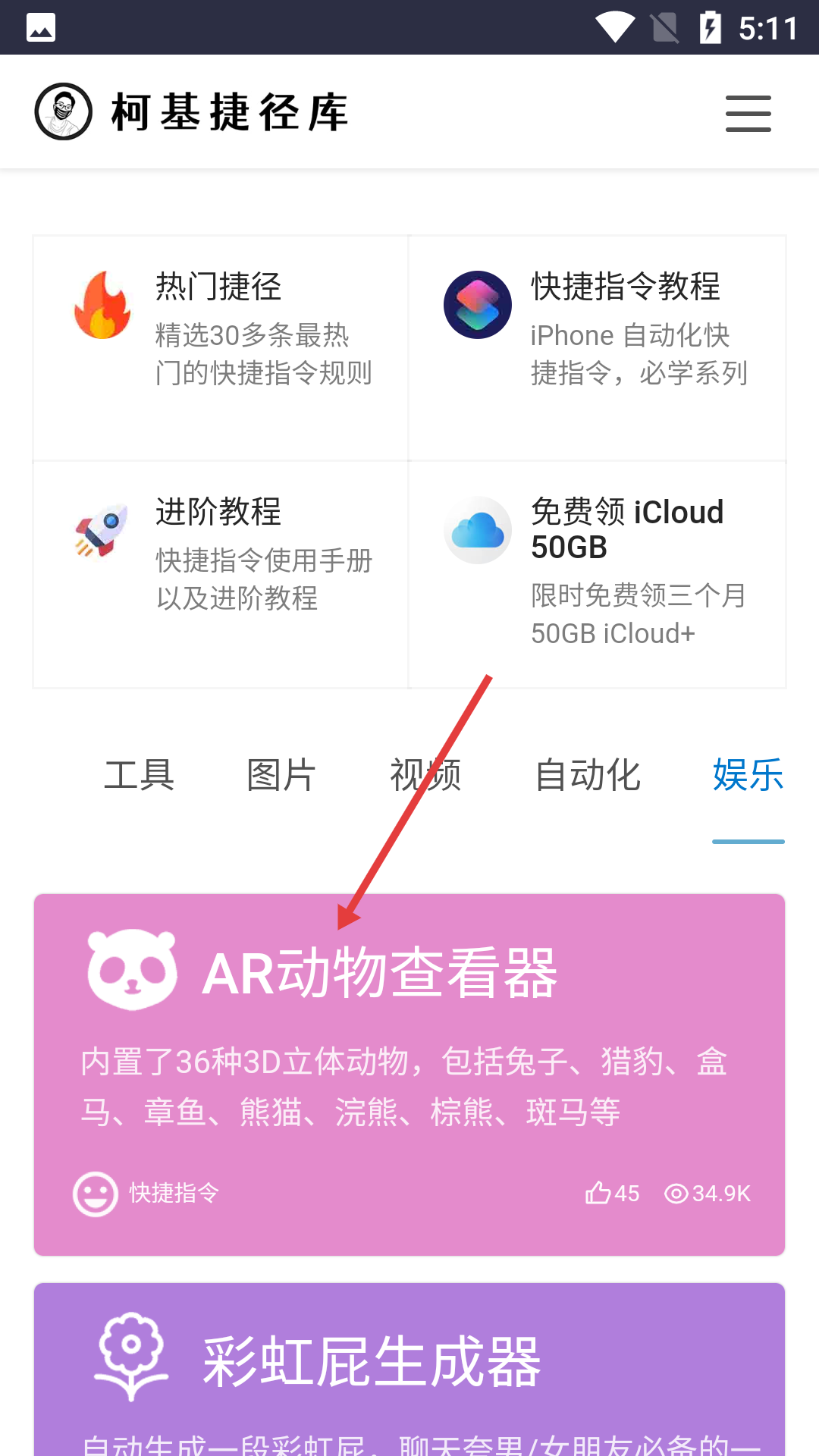Like the AR动物查看器 shortcut

(x=612, y=1193)
